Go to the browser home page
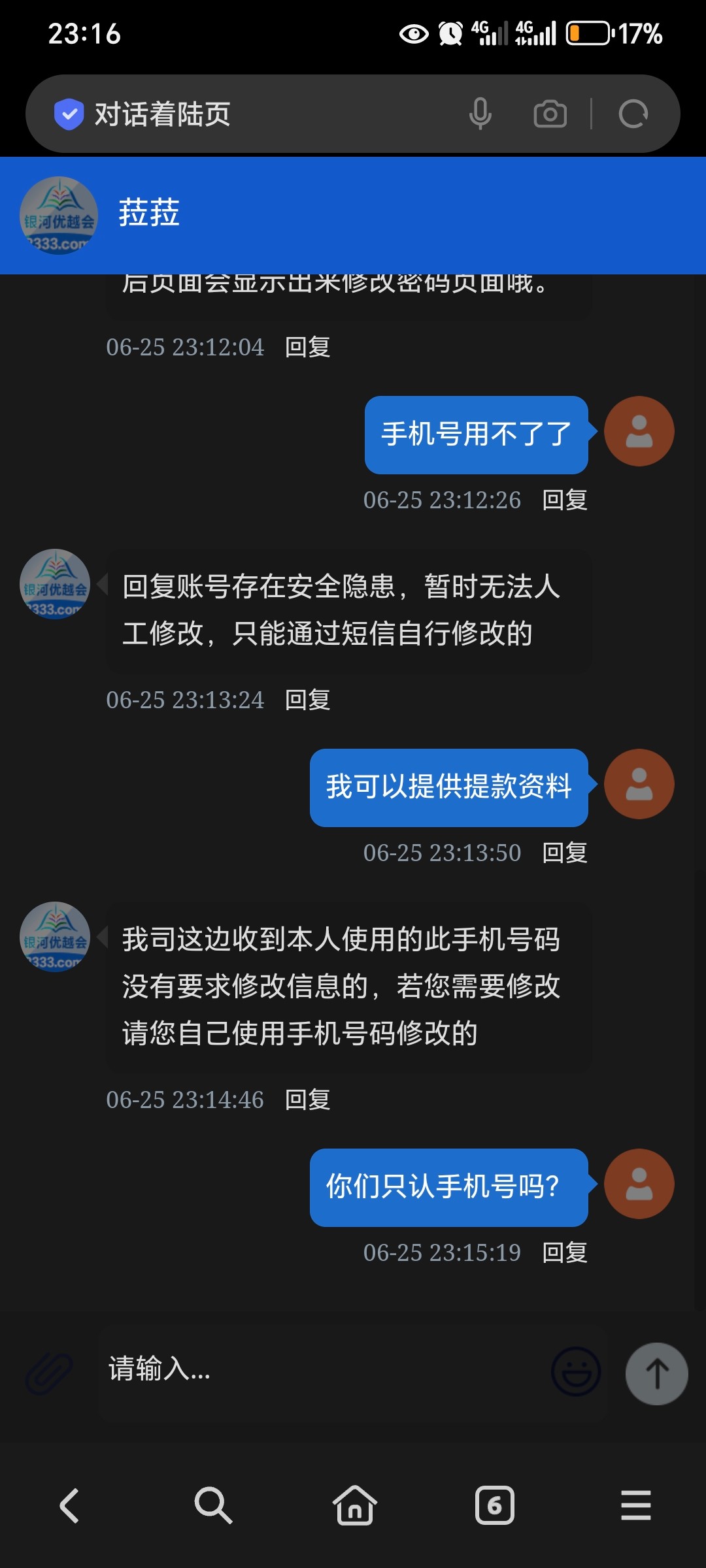The width and height of the screenshot is (706, 1568). coord(354,1505)
